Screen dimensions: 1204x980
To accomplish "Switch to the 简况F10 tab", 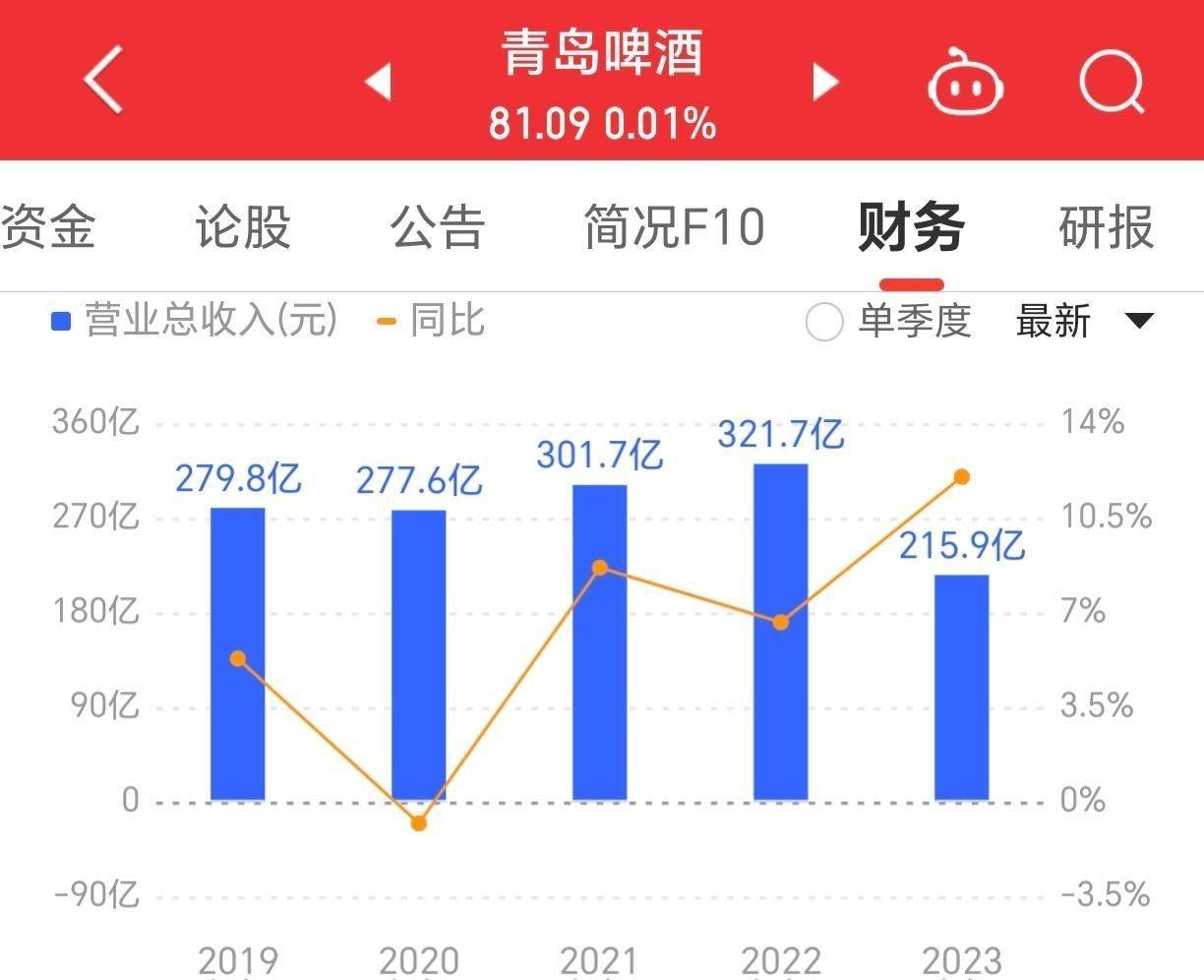I will (674, 227).
